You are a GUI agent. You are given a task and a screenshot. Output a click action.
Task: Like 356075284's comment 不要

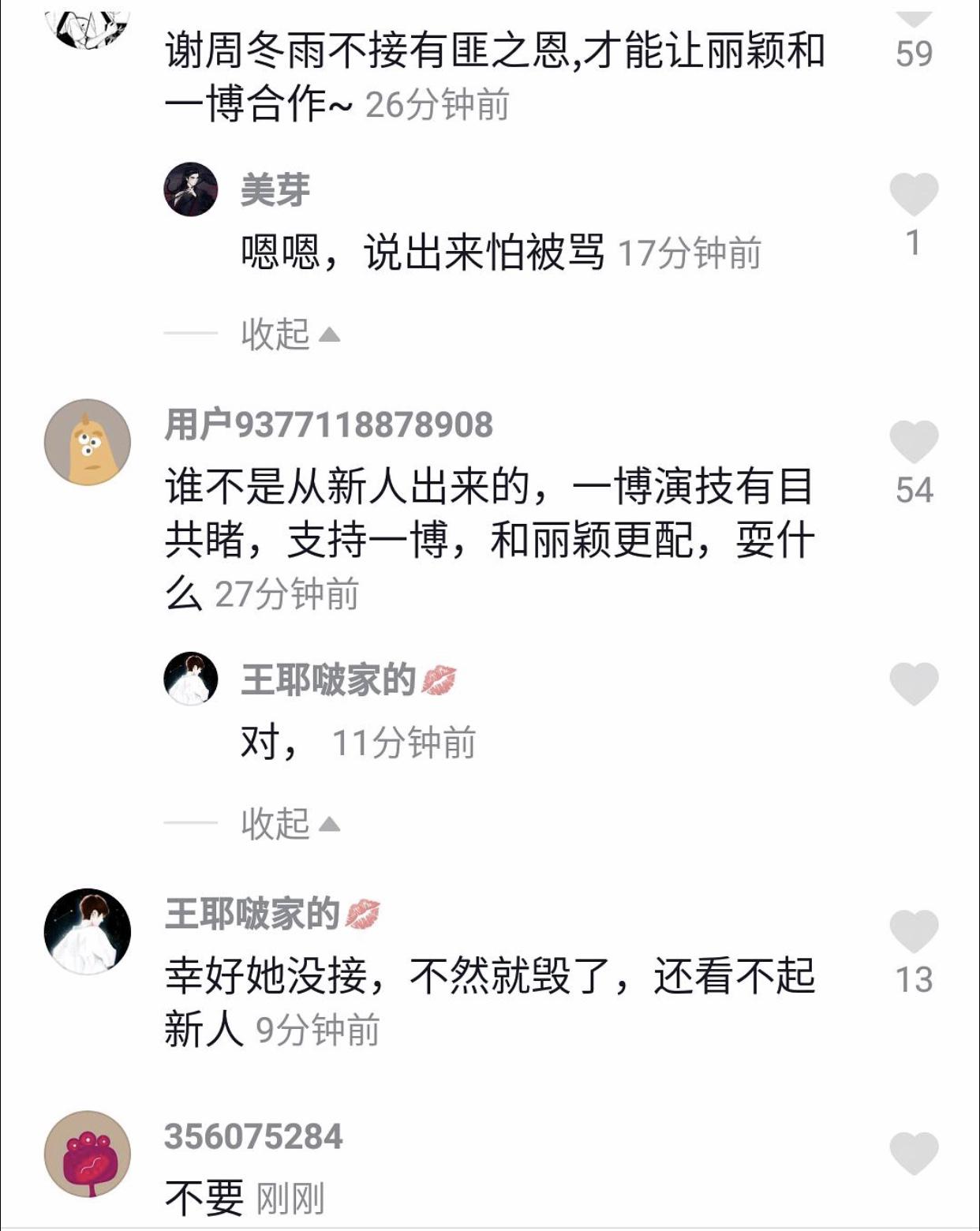914,1153
